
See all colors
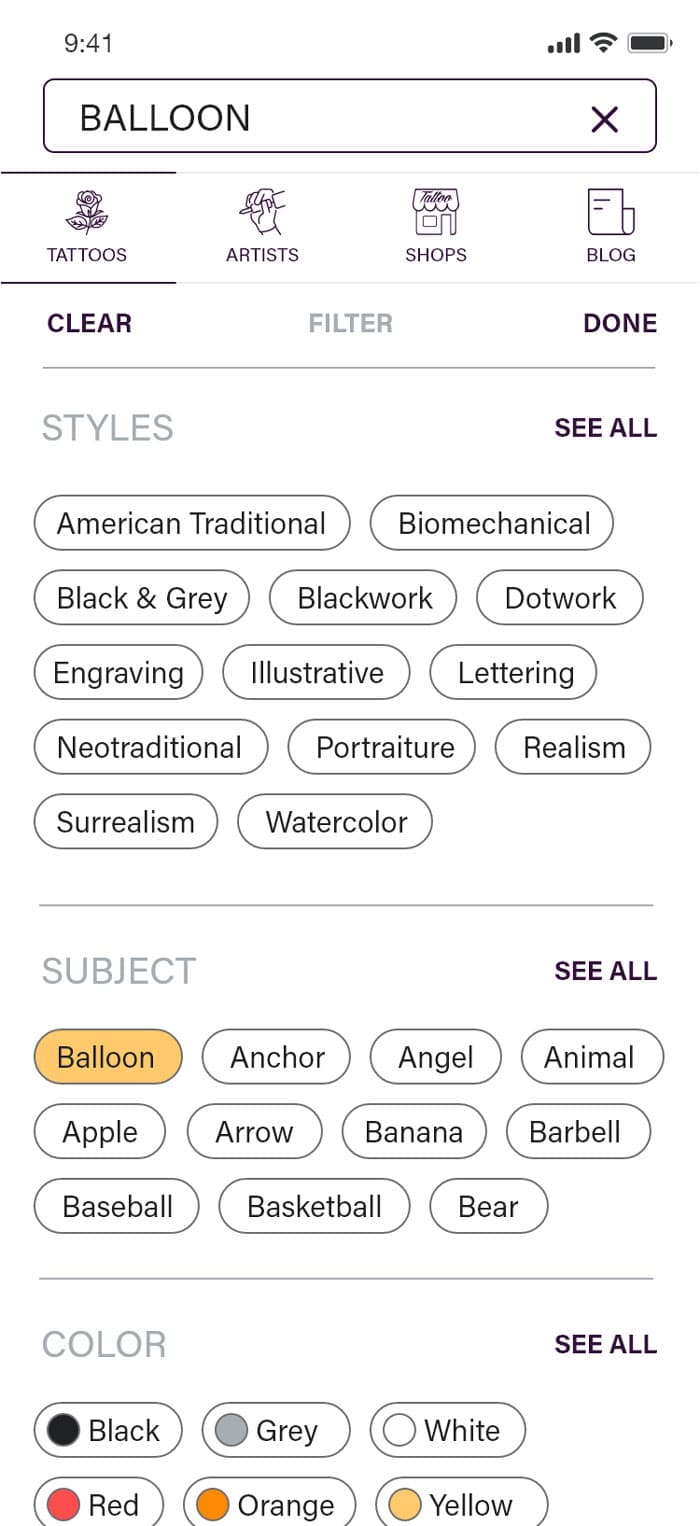point(606,1344)
